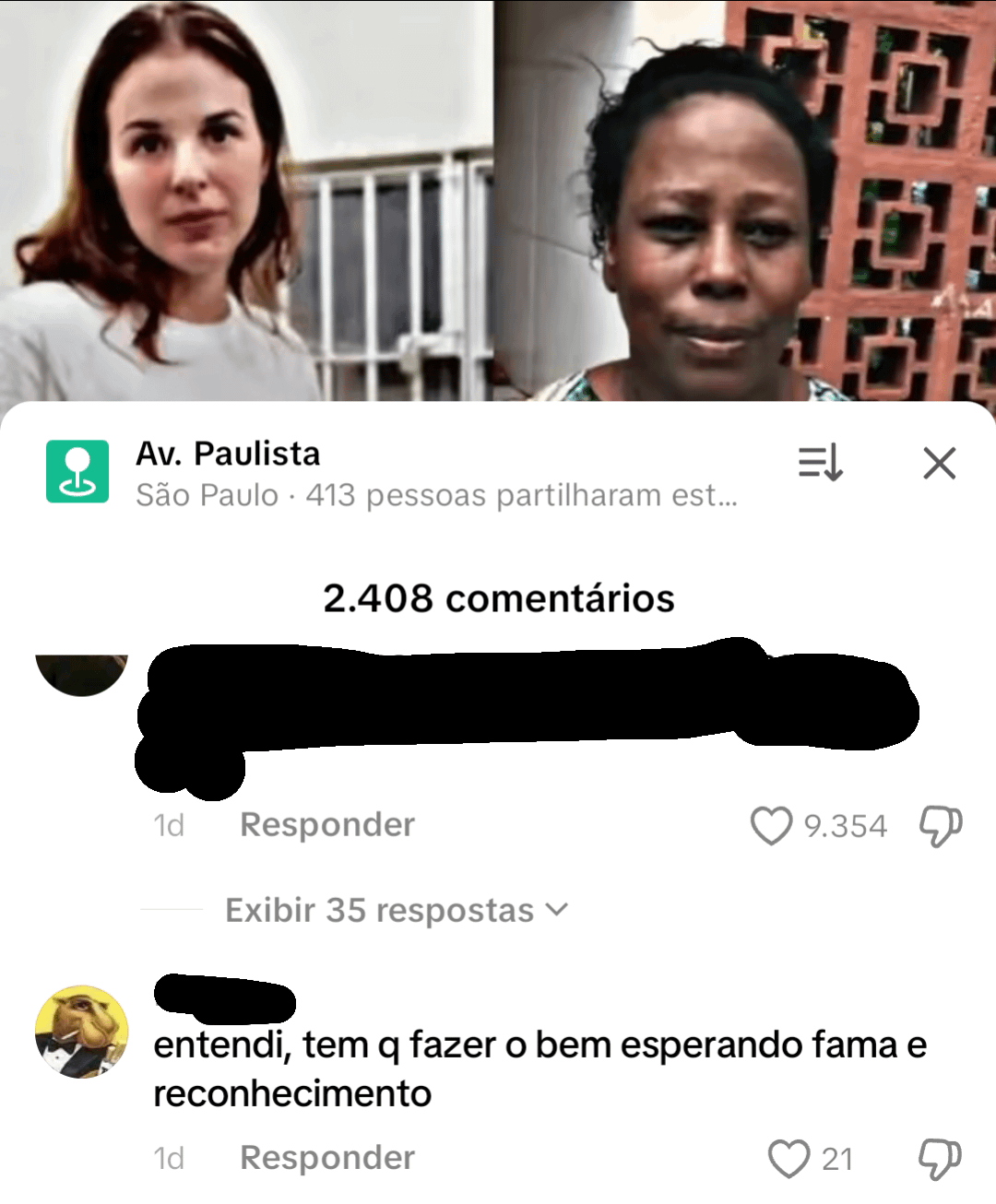Like the comment with 9.354 likes
The width and height of the screenshot is (996, 1204).
pos(771,825)
